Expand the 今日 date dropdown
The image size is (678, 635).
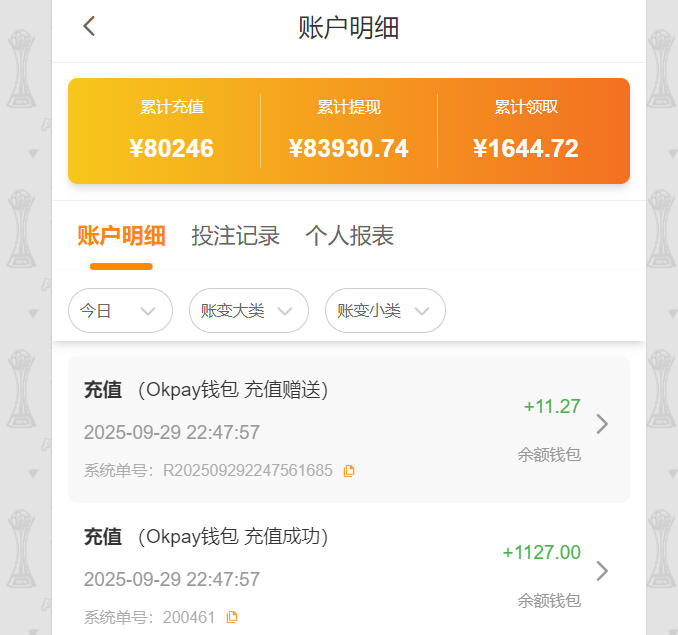(120, 311)
